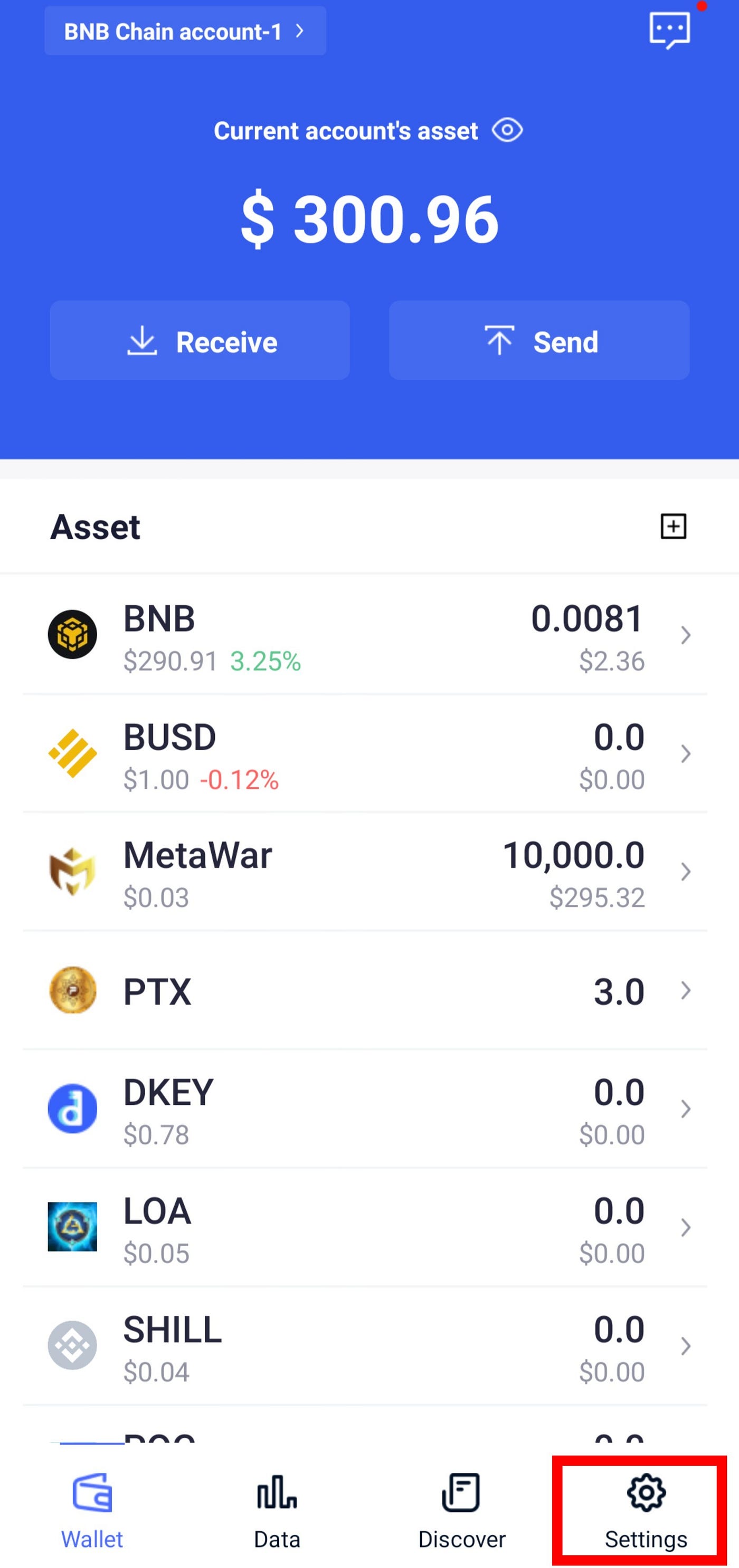739x1568 pixels.
Task: Tap the Receive button
Action: point(200,340)
